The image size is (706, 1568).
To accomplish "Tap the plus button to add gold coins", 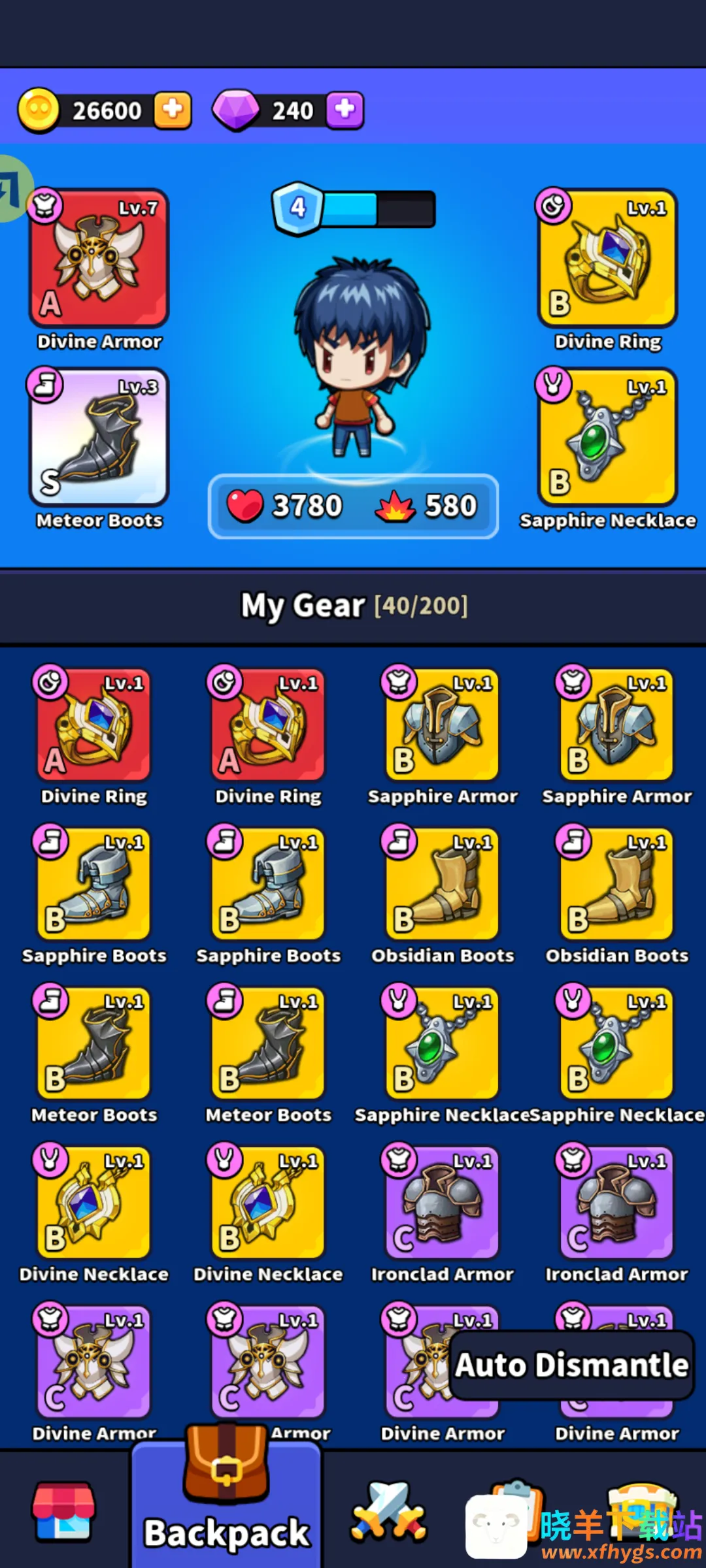I will (x=173, y=109).
